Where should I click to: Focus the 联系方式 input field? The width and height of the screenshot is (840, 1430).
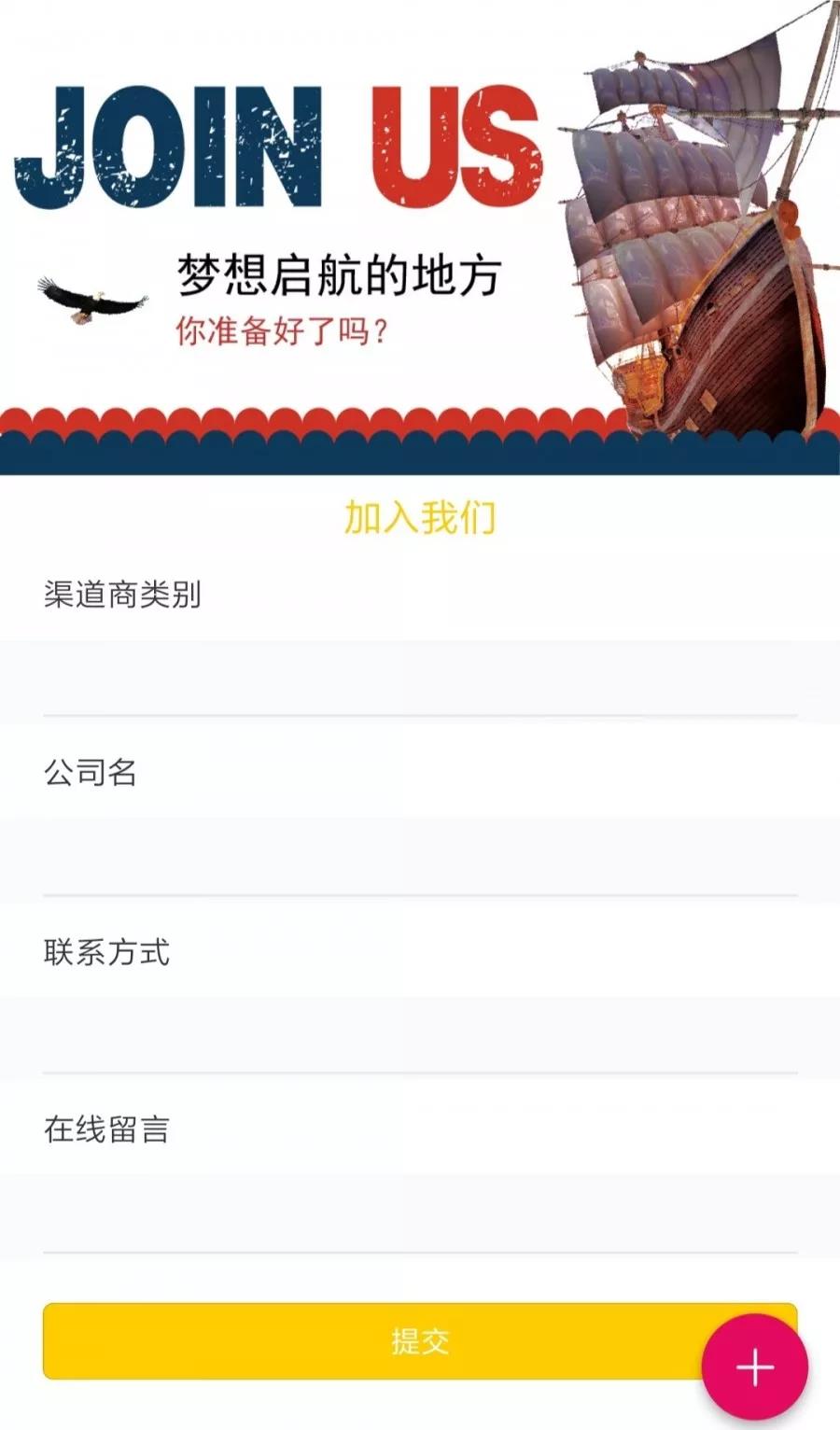[420, 1038]
